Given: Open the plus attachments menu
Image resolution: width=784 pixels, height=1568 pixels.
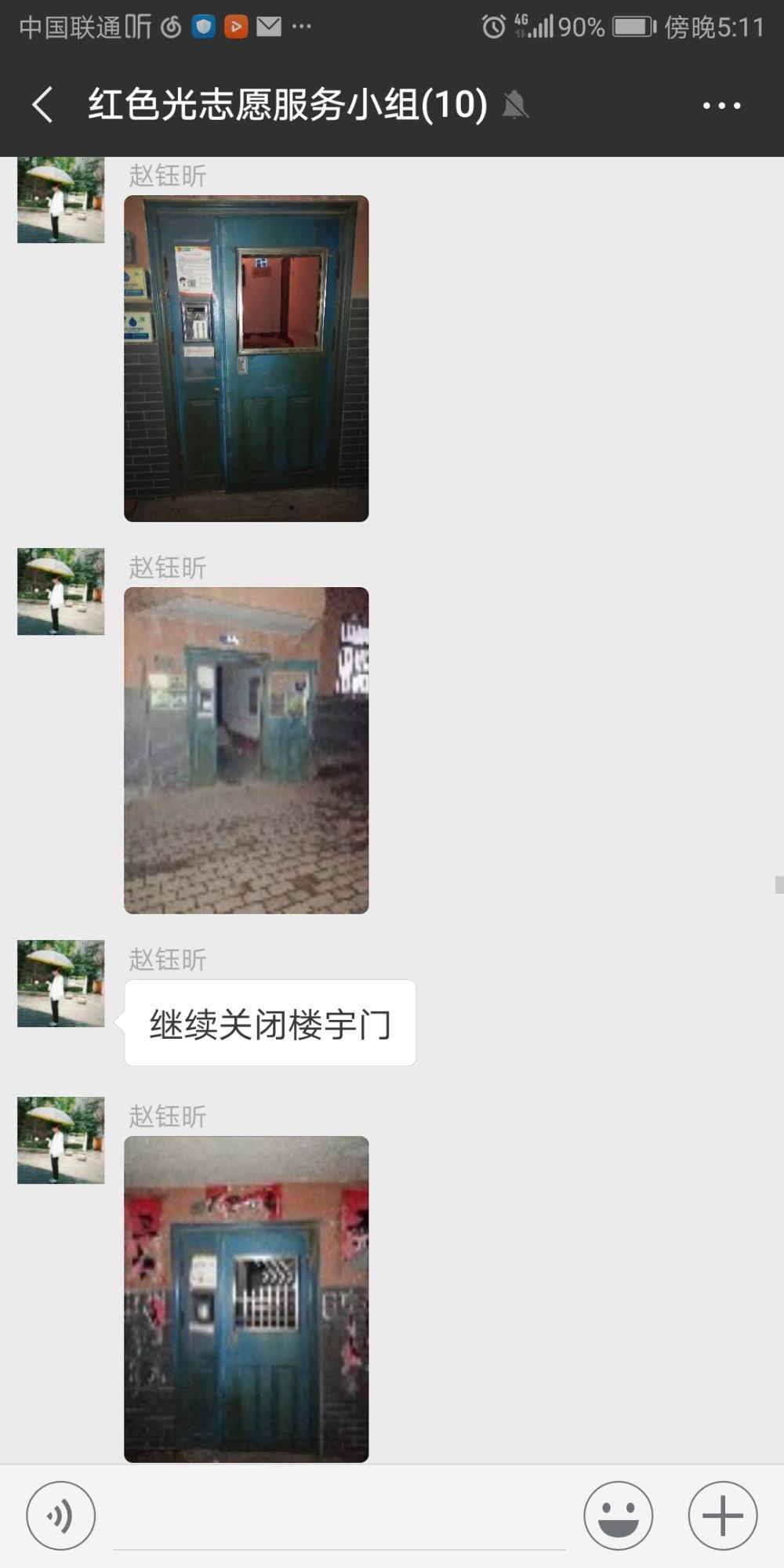Looking at the screenshot, I should pos(723,1515).
